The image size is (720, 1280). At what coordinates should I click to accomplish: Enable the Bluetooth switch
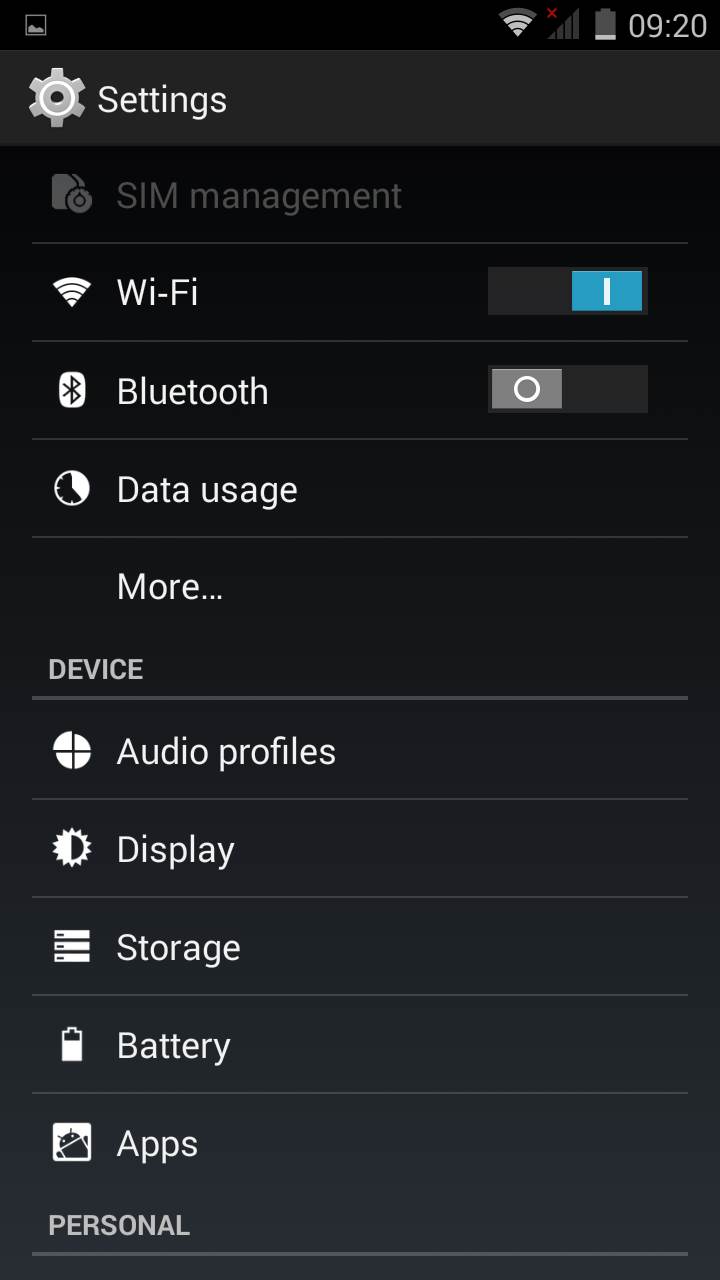567,390
